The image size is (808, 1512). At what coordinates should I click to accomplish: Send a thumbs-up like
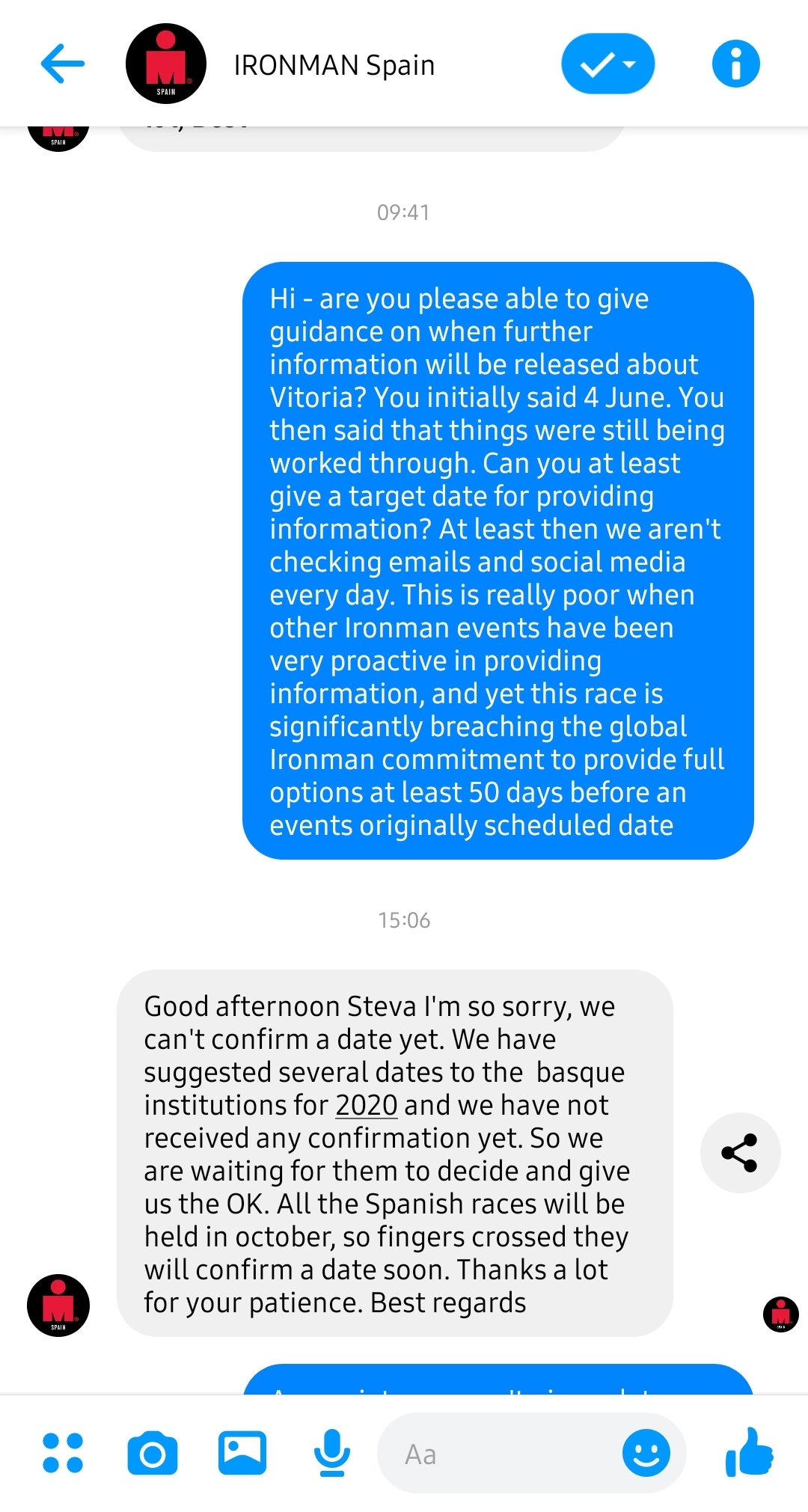(749, 1452)
